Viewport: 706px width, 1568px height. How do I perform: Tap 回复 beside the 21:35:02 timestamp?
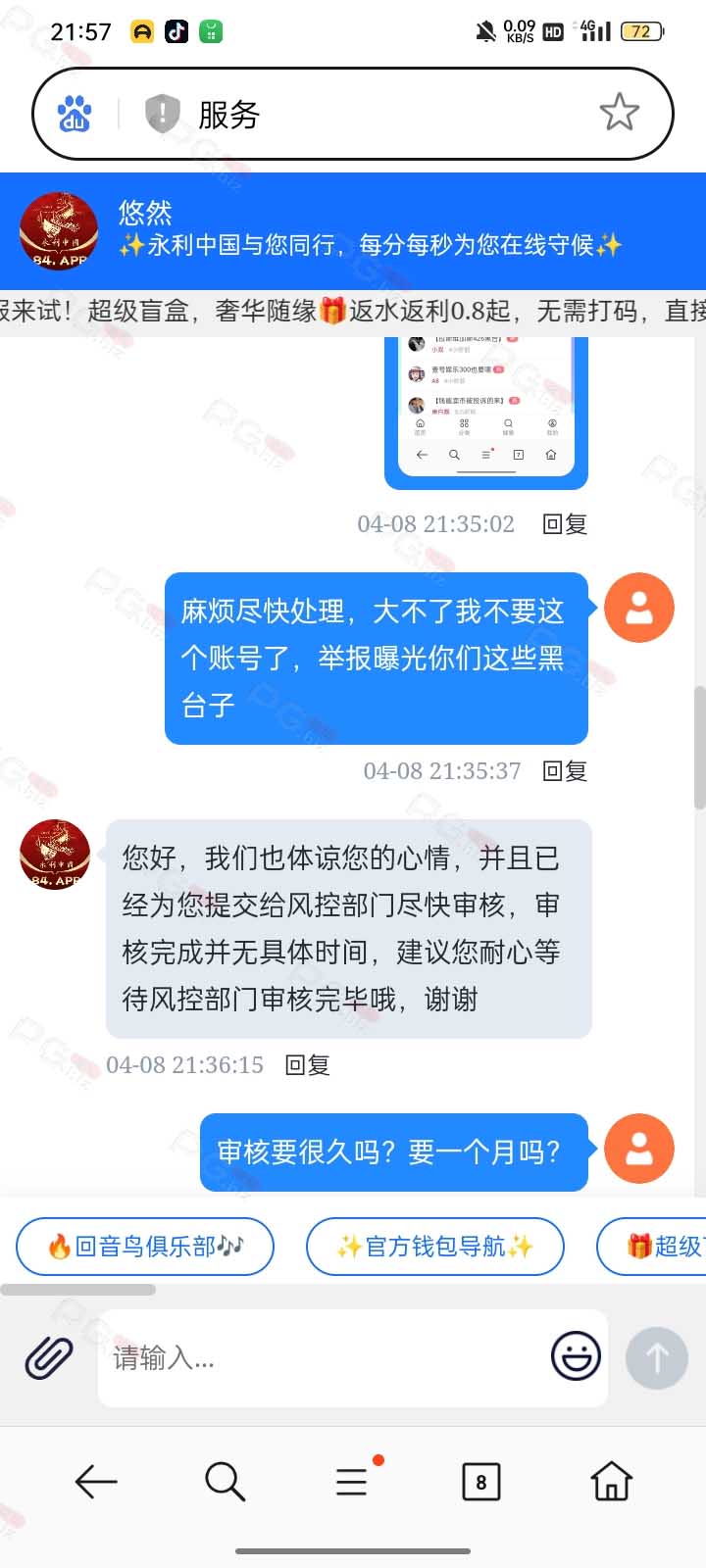pyautogui.click(x=565, y=524)
